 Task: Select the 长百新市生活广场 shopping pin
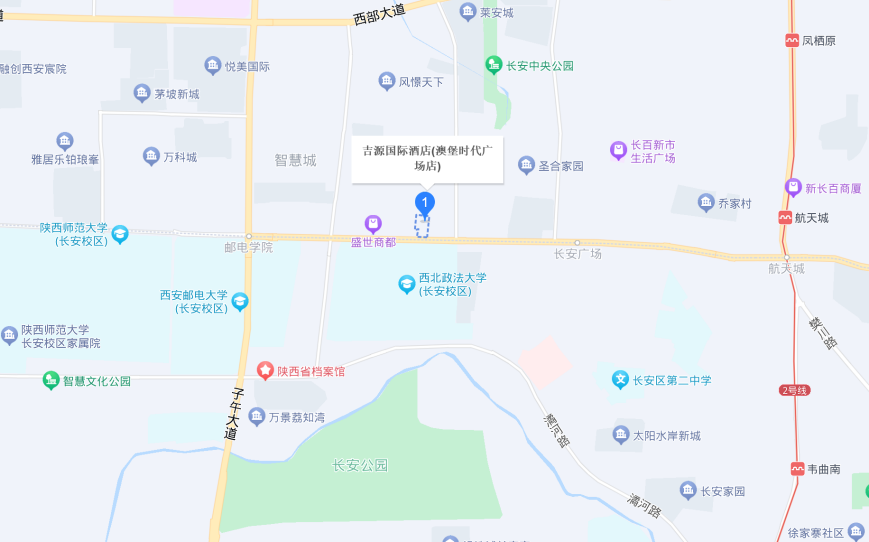click(619, 151)
